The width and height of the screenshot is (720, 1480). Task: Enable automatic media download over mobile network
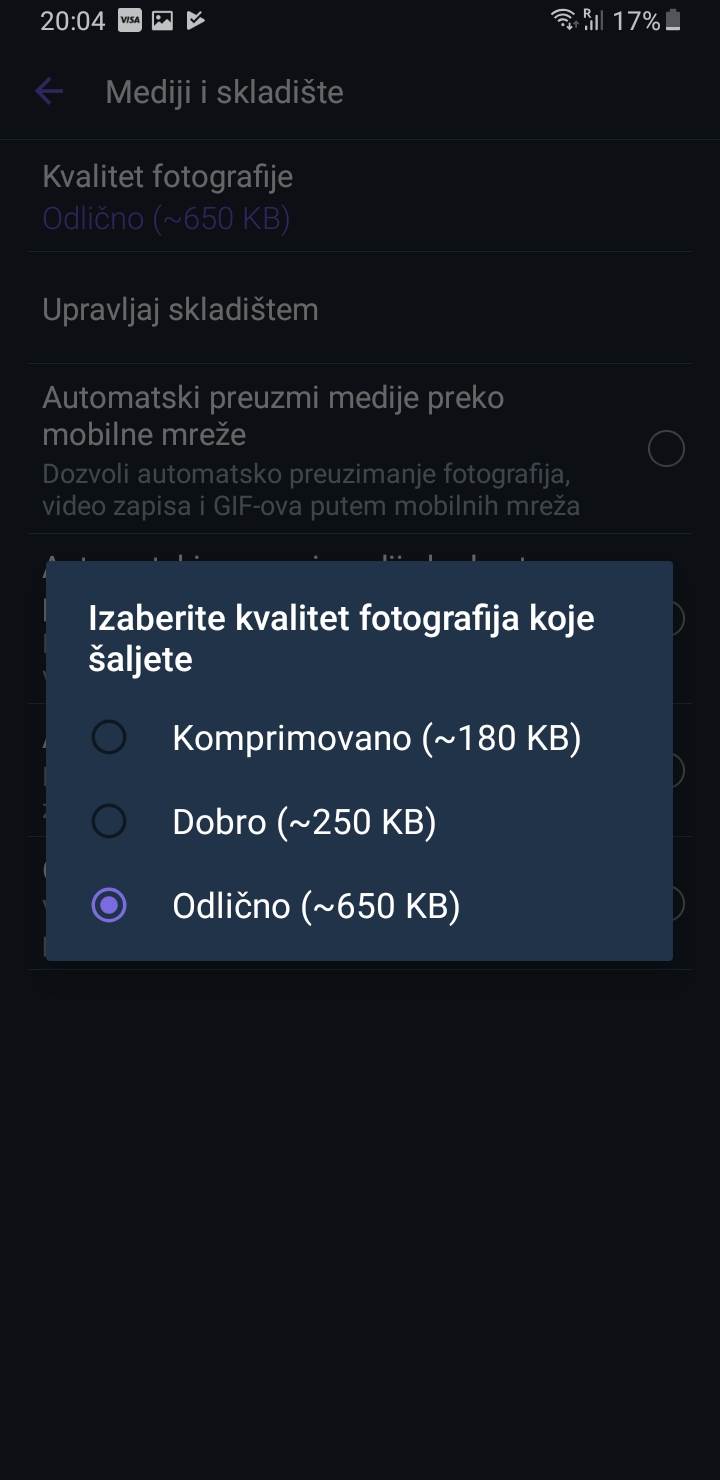(x=666, y=448)
